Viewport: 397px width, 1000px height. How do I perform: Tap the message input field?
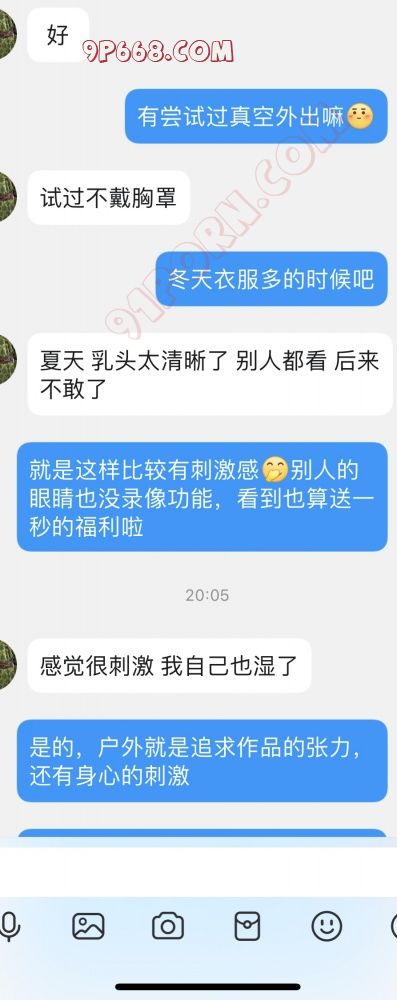click(x=198, y=871)
